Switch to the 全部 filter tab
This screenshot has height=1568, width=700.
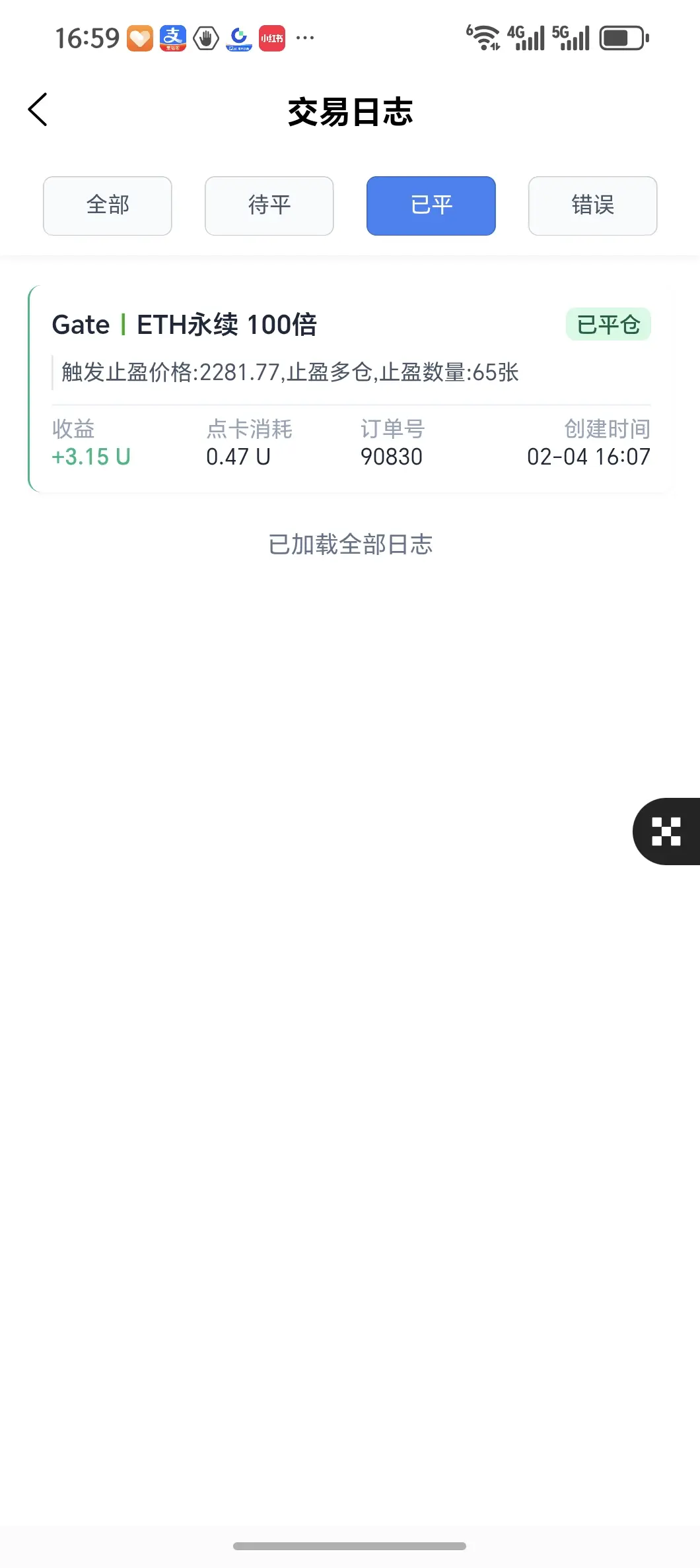(x=108, y=205)
